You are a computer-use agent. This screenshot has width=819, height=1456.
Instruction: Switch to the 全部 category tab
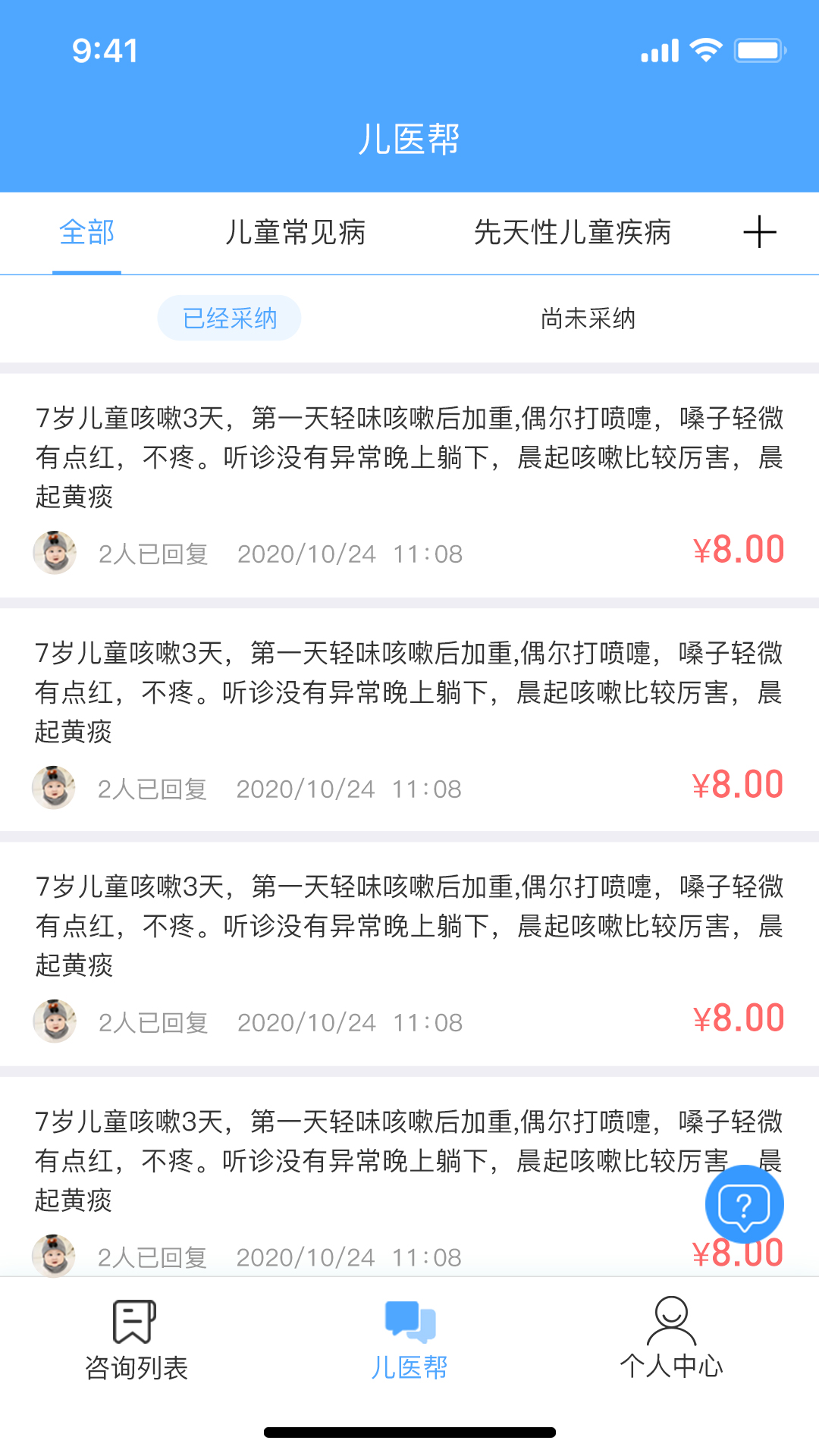[86, 233]
